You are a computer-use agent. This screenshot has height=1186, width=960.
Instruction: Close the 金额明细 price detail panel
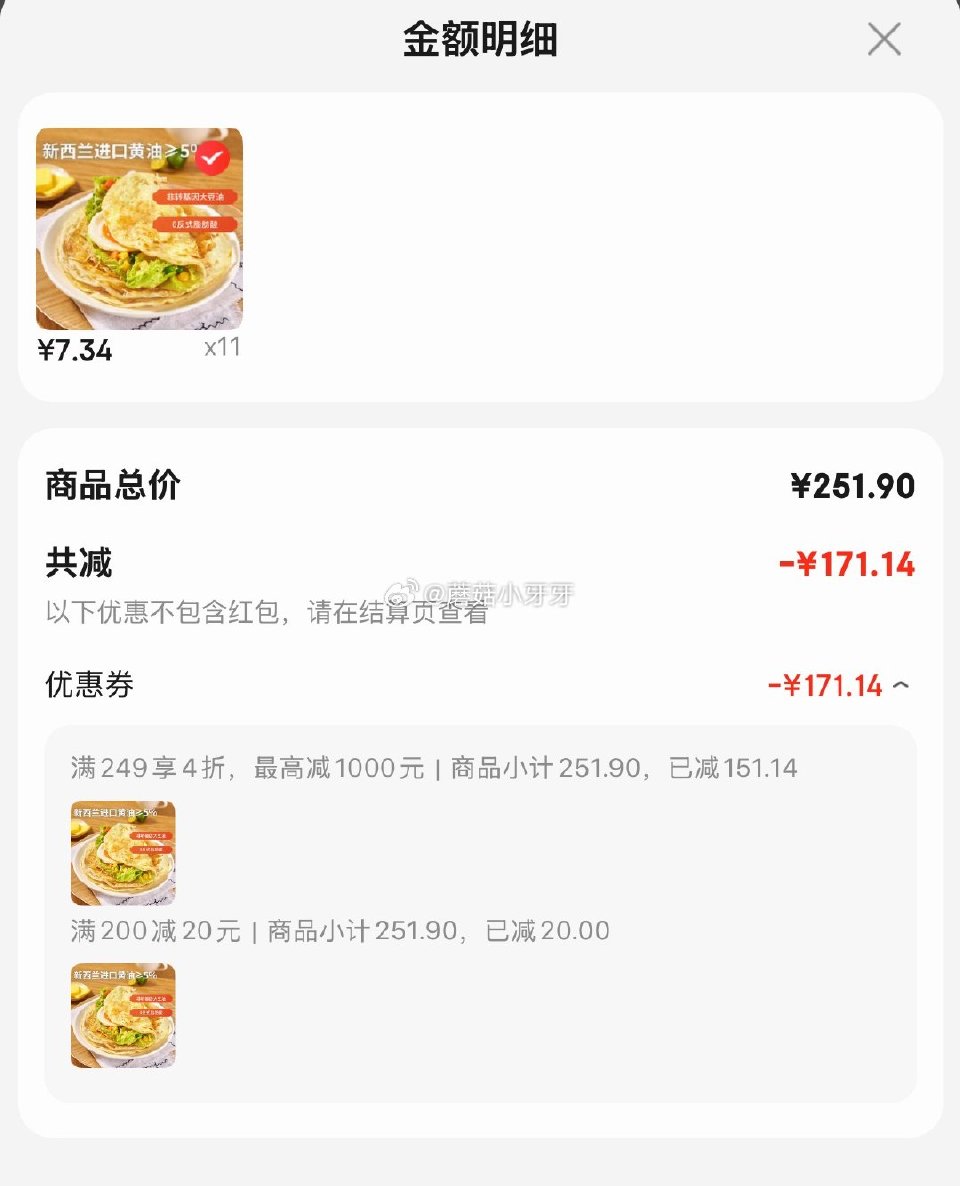(x=884, y=38)
